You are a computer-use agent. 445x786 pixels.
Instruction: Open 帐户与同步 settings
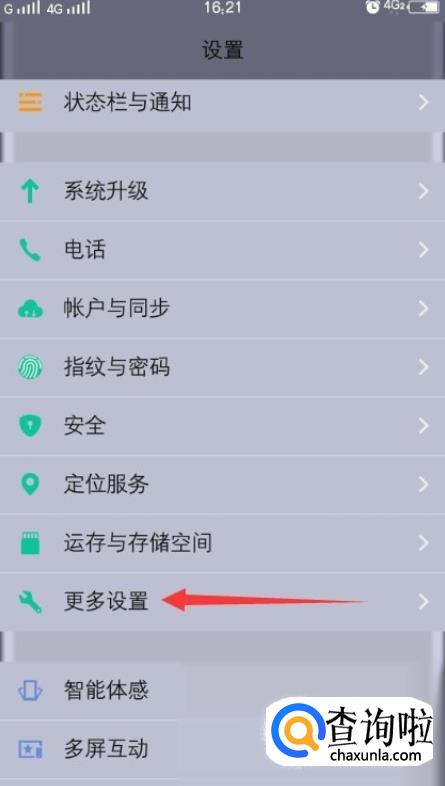(x=222, y=309)
